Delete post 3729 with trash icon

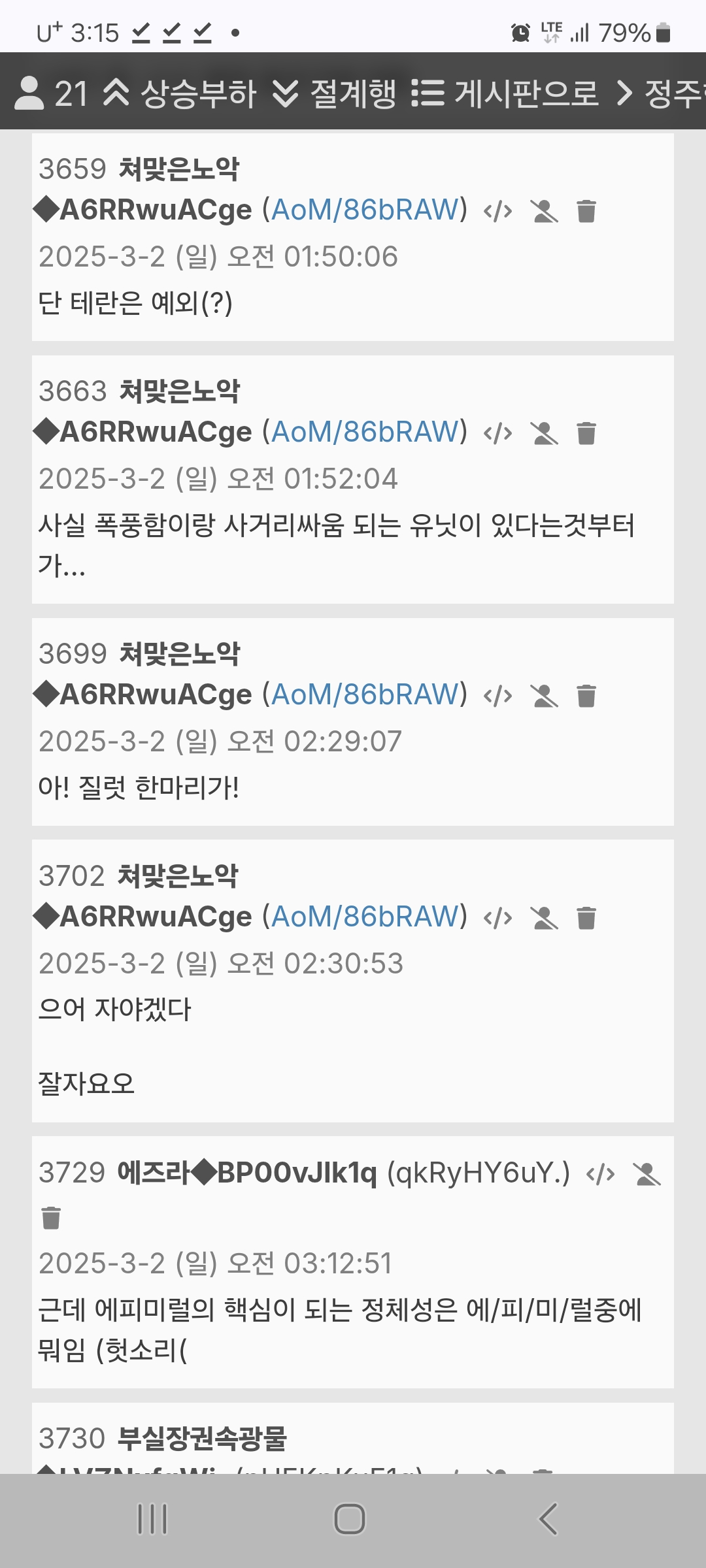pos(51,1218)
